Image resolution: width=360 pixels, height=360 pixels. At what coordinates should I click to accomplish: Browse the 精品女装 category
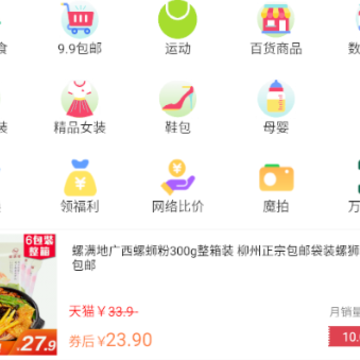[80, 107]
